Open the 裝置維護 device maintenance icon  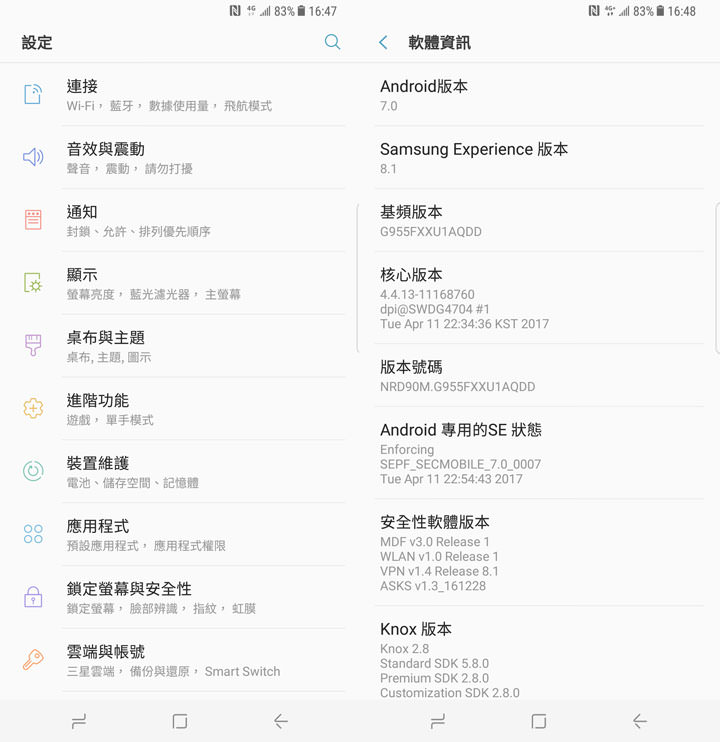click(x=33, y=473)
